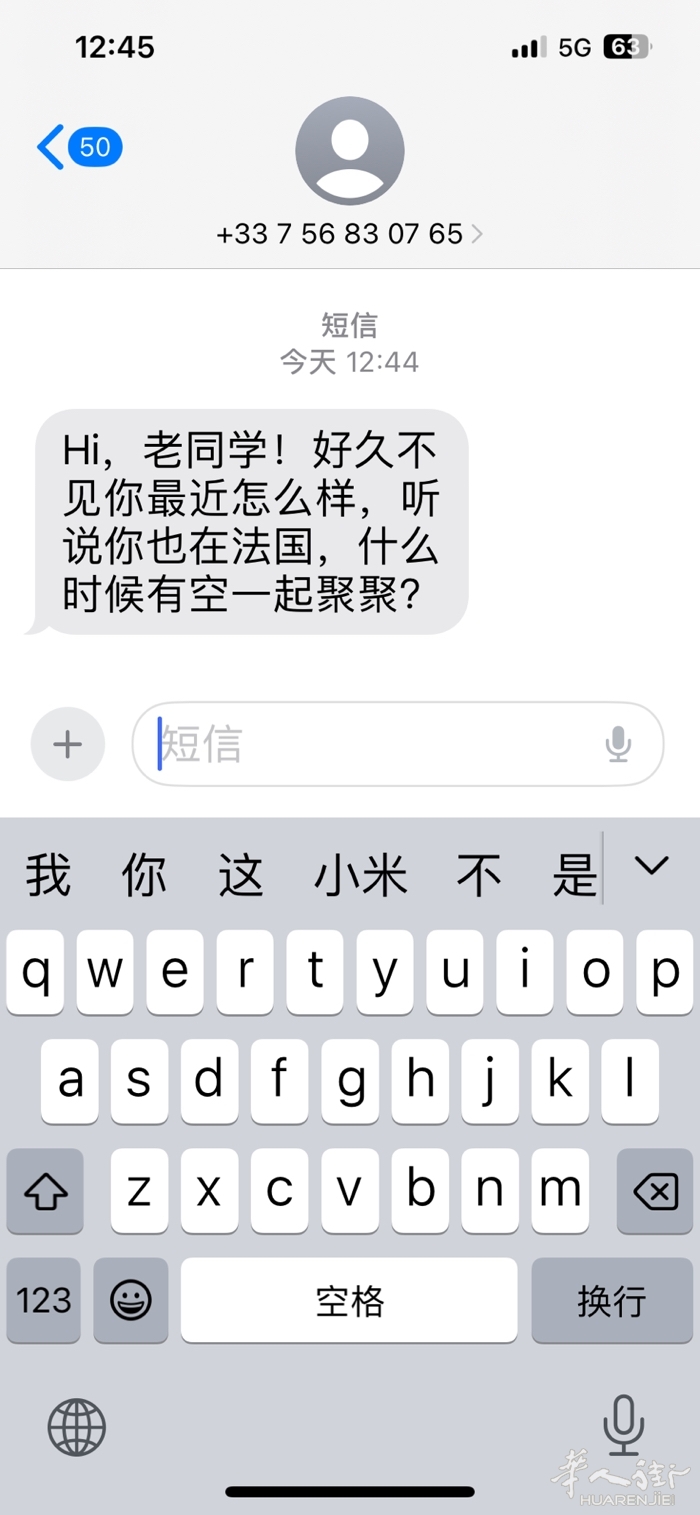Expand the candidate word list
The height and width of the screenshot is (1515, 700).
(652, 868)
